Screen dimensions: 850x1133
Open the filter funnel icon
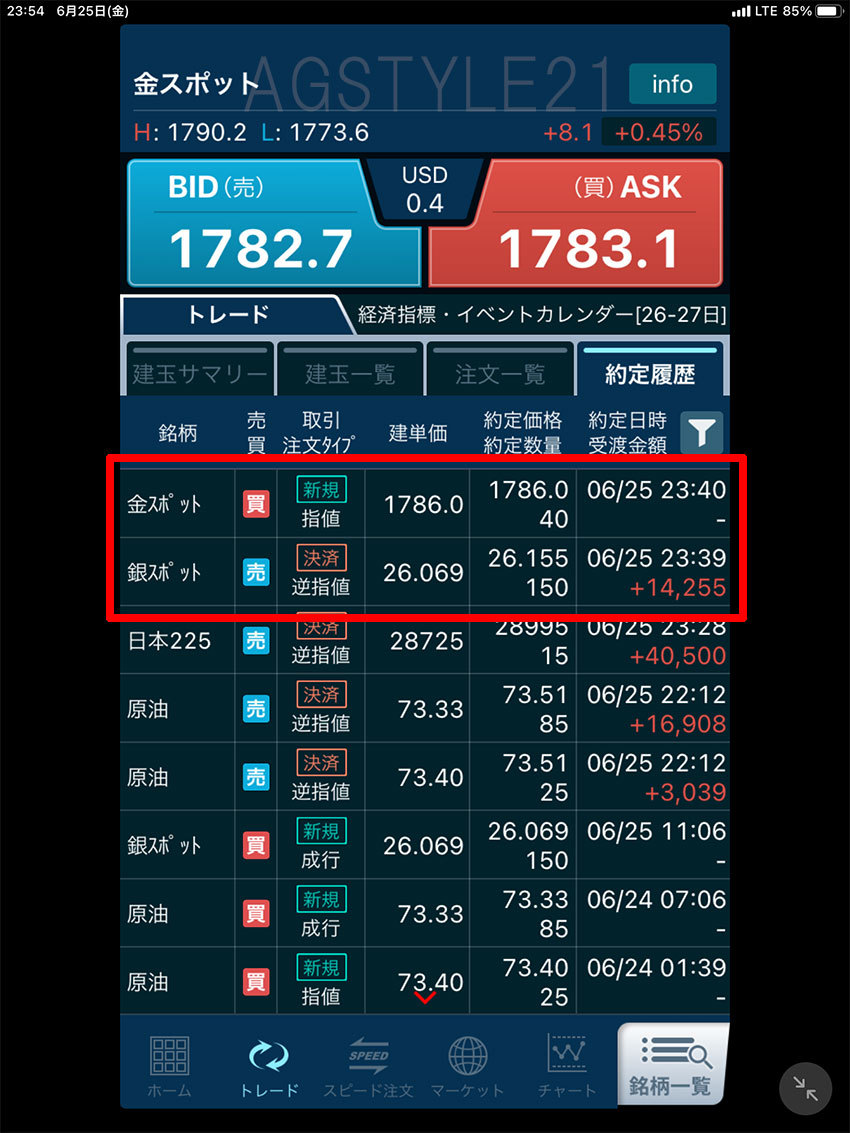pos(702,432)
